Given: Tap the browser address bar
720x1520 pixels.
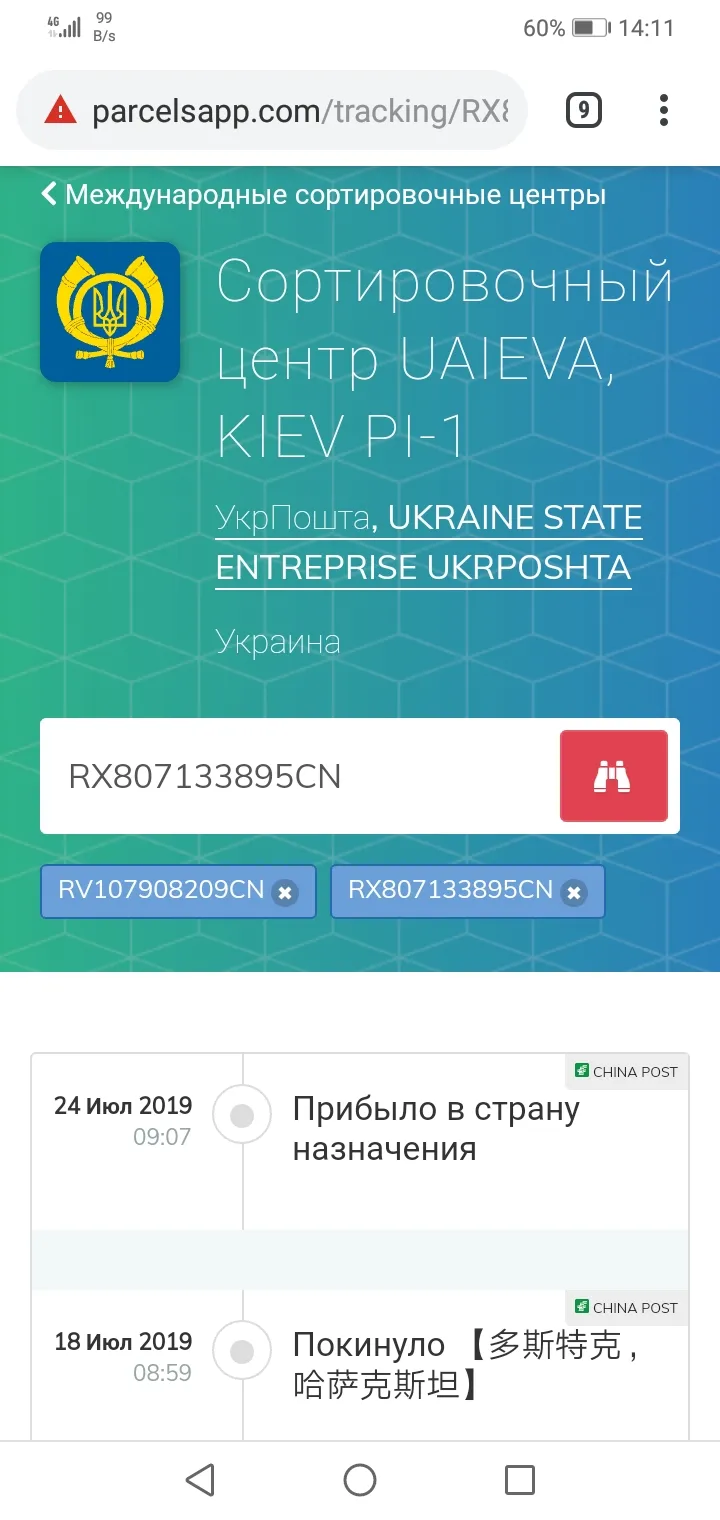Looking at the screenshot, I should (272, 110).
